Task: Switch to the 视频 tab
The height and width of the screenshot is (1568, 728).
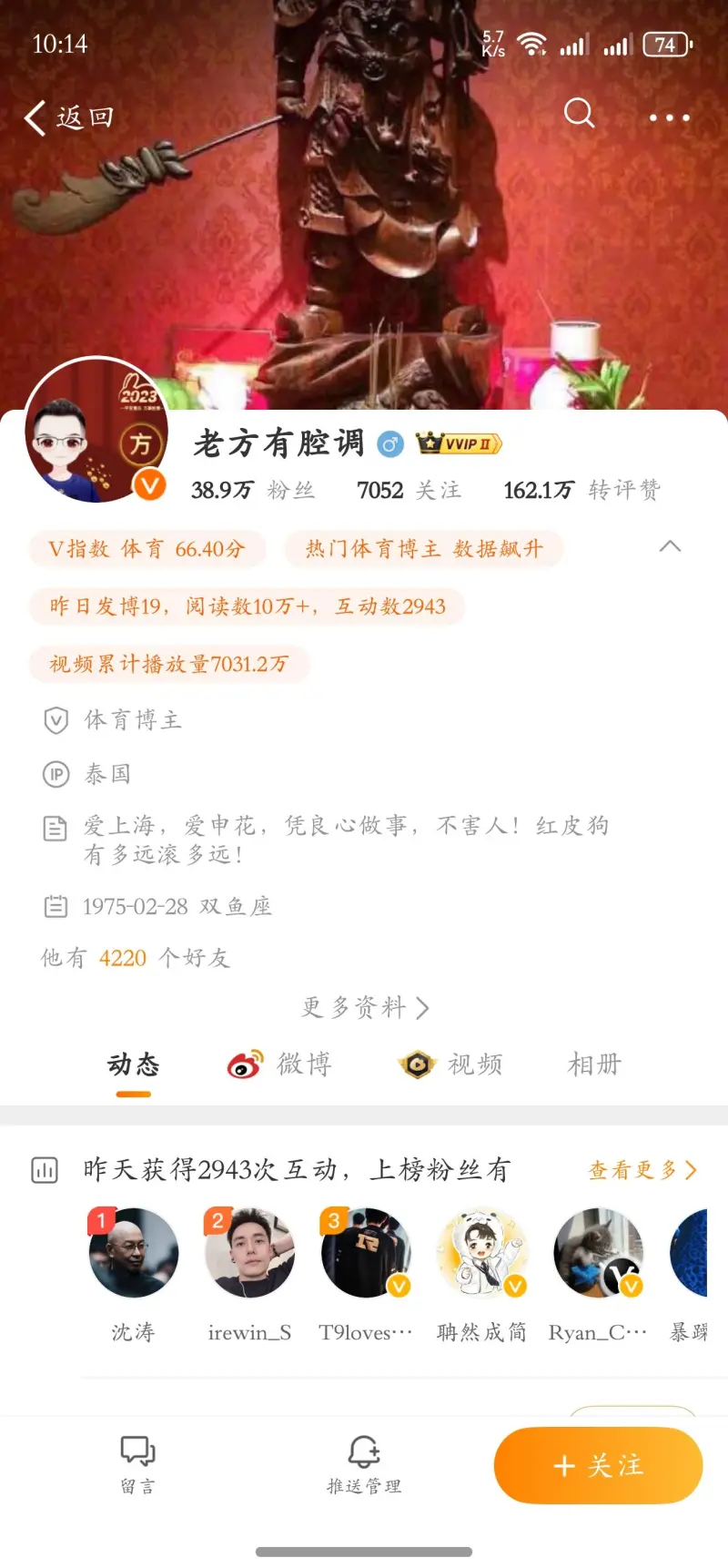Action: click(451, 1064)
